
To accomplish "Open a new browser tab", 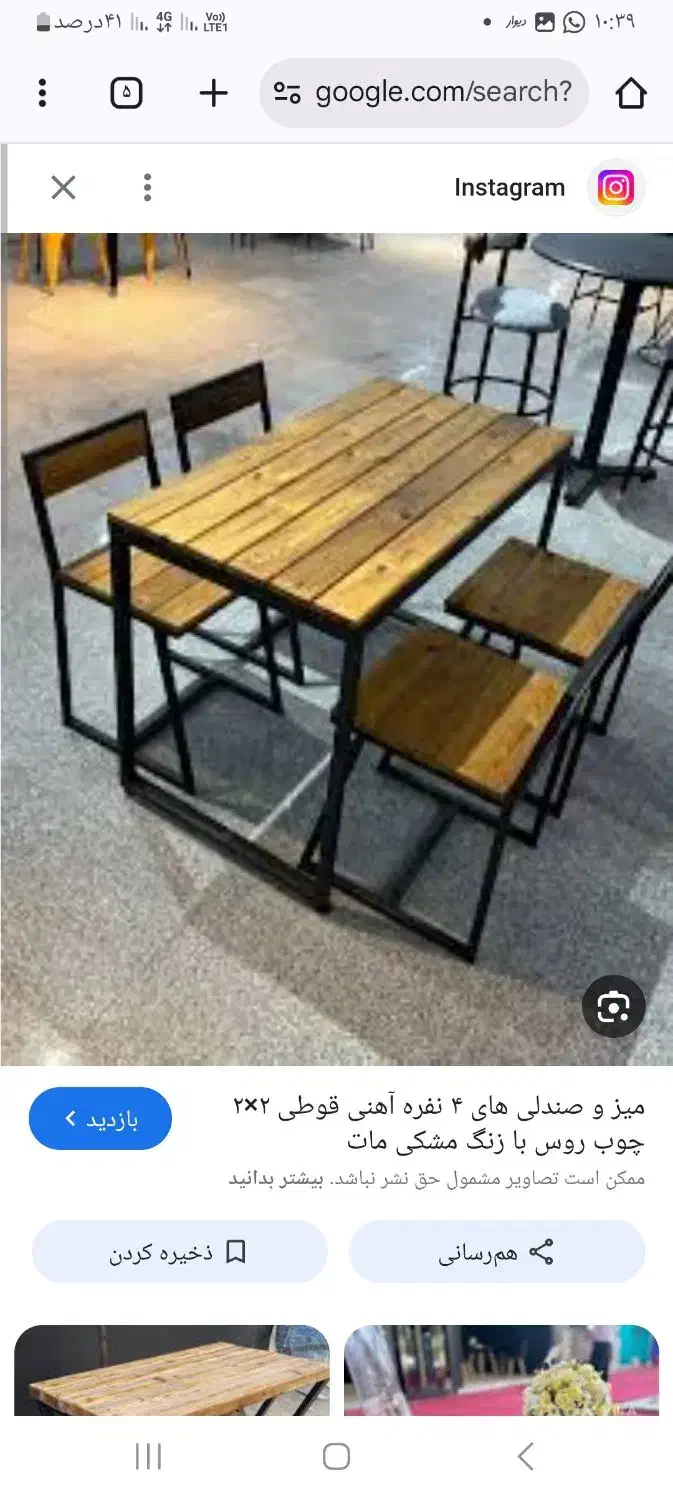I will tap(213, 93).
